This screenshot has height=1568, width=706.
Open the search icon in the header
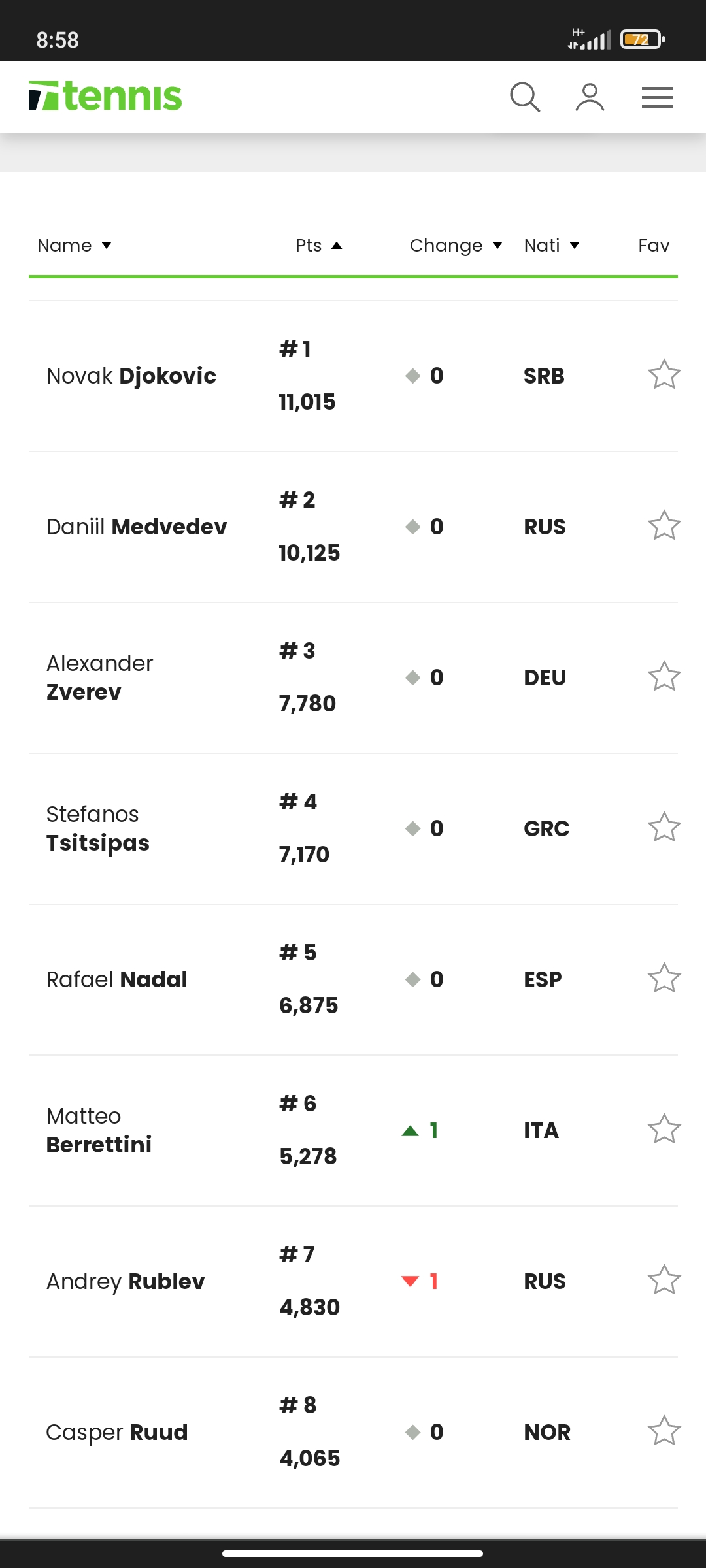[525, 97]
